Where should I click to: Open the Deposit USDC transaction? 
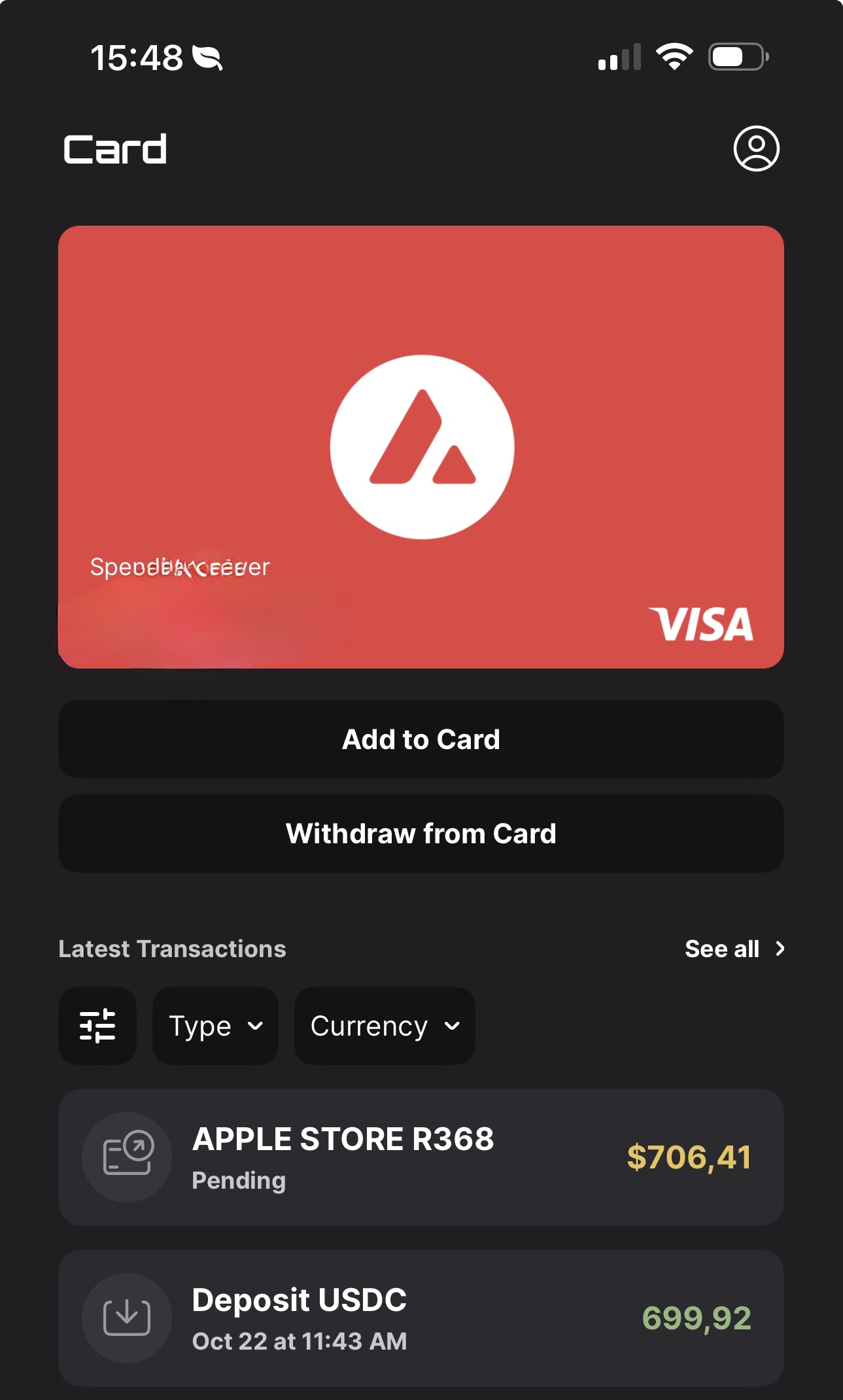(x=421, y=1318)
